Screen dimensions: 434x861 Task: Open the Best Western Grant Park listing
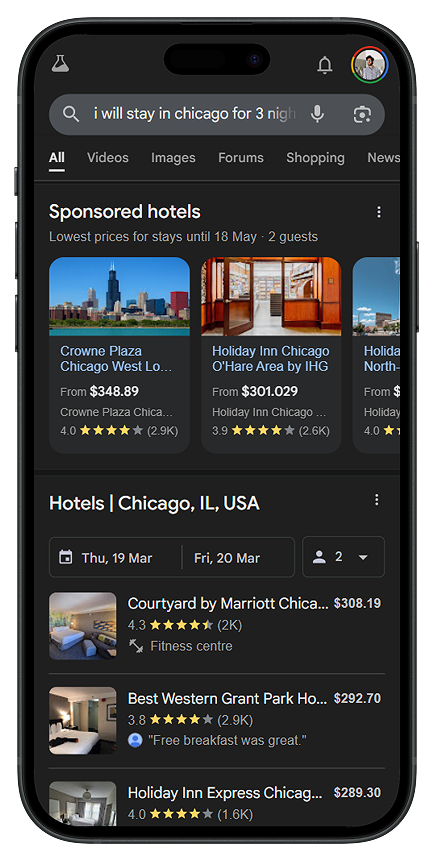(x=217, y=720)
